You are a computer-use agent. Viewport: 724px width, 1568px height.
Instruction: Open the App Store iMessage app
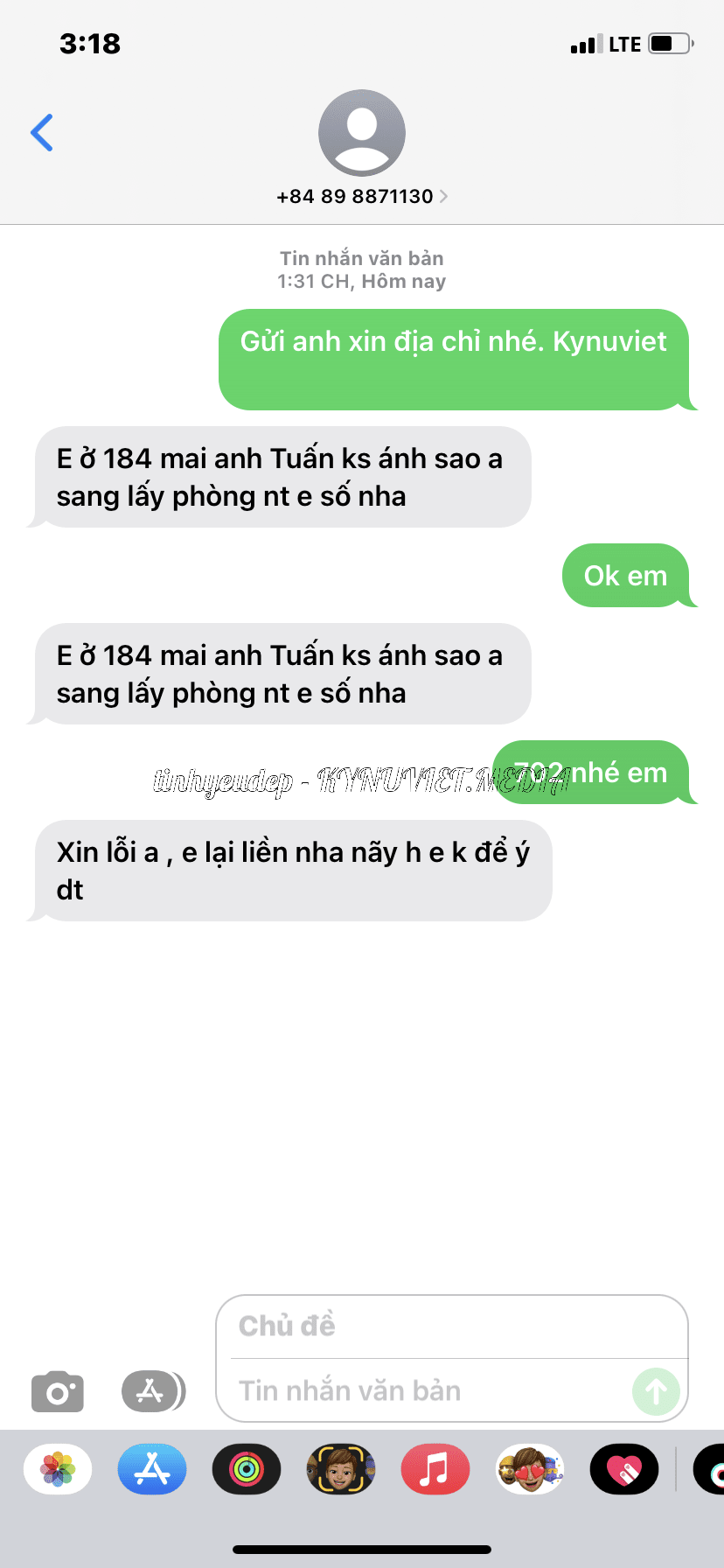point(152,1469)
